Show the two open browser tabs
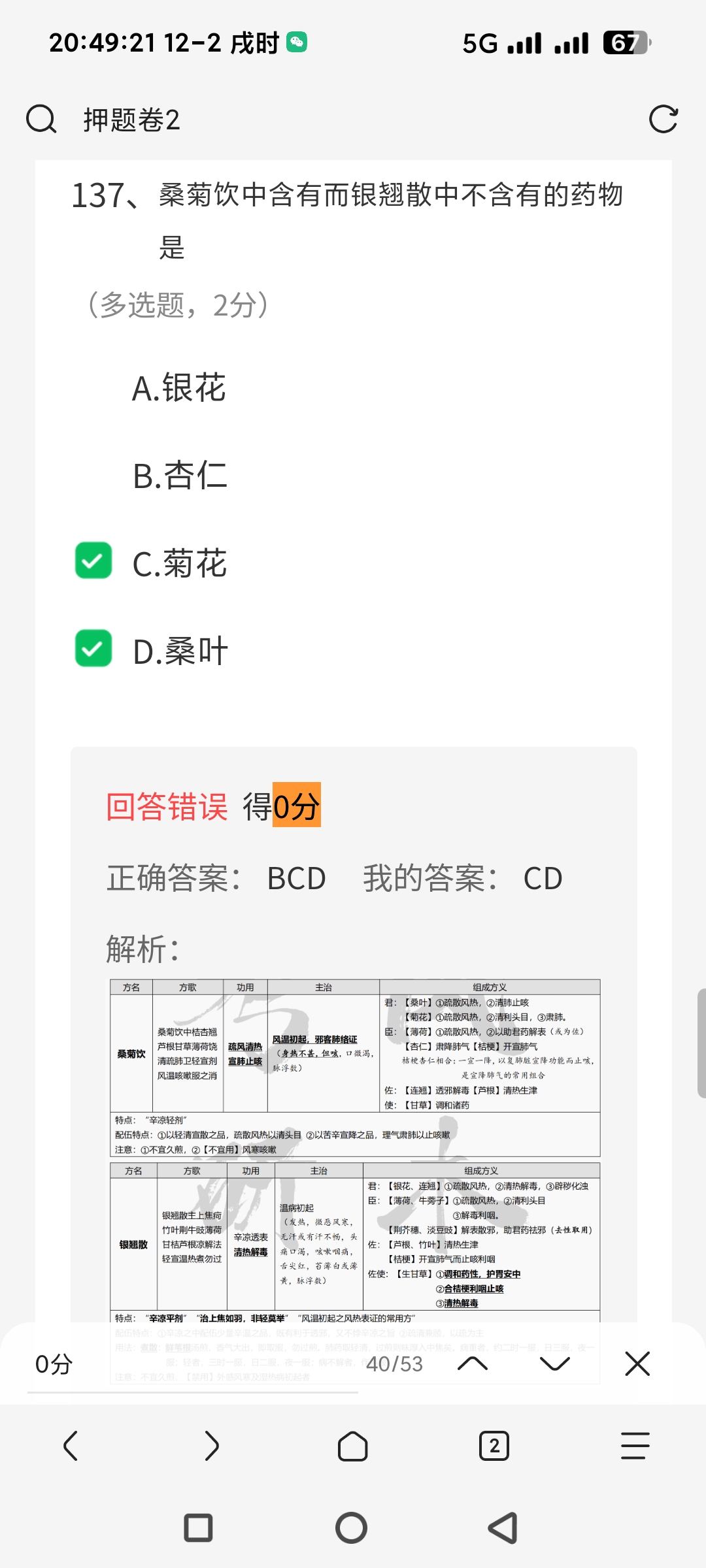The image size is (706, 1568). [494, 1446]
